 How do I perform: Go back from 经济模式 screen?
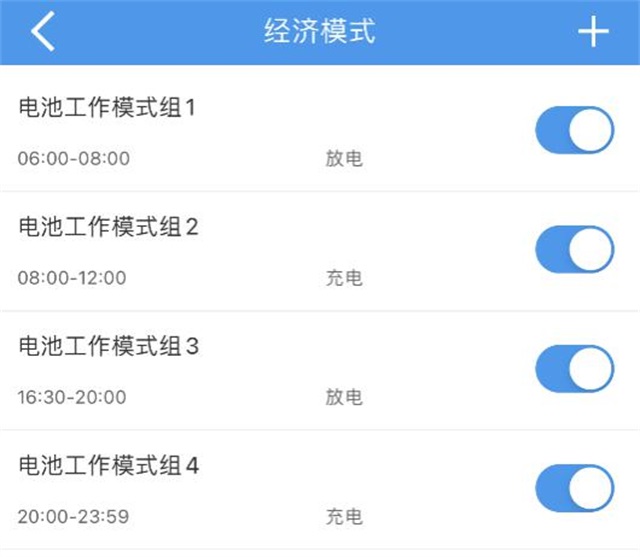tap(42, 32)
